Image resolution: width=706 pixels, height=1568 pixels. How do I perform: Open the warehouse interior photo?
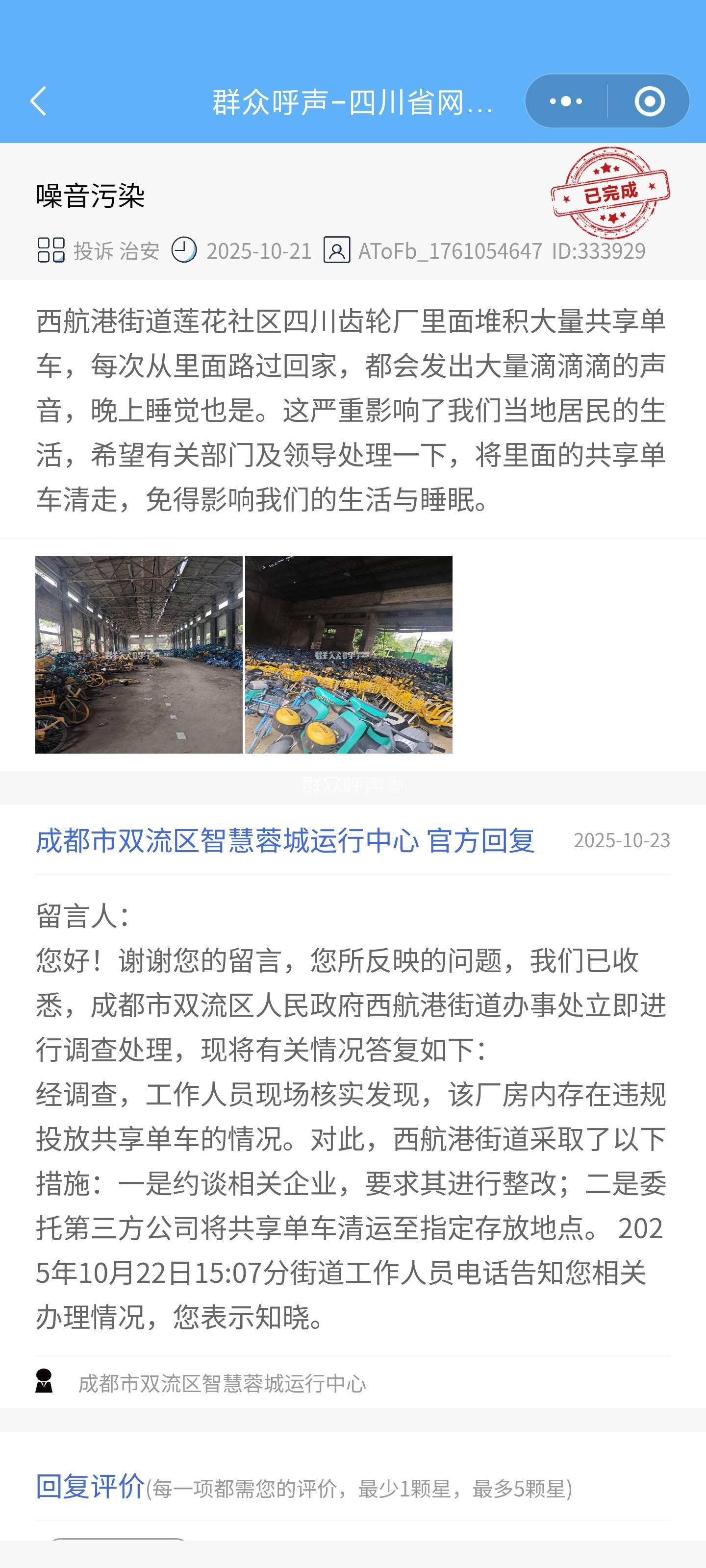coord(139,654)
